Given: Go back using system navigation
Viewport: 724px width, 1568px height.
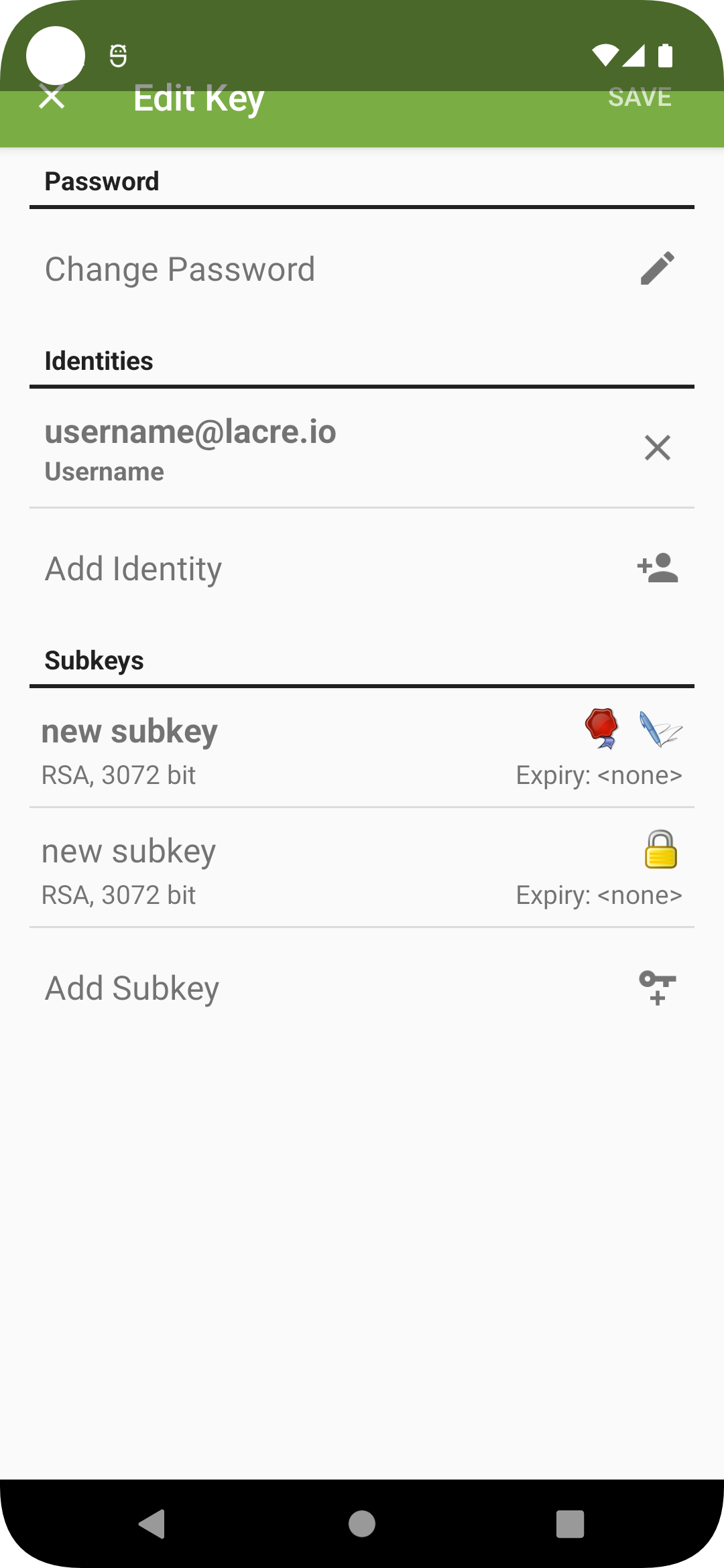Looking at the screenshot, I should pyautogui.click(x=153, y=1524).
